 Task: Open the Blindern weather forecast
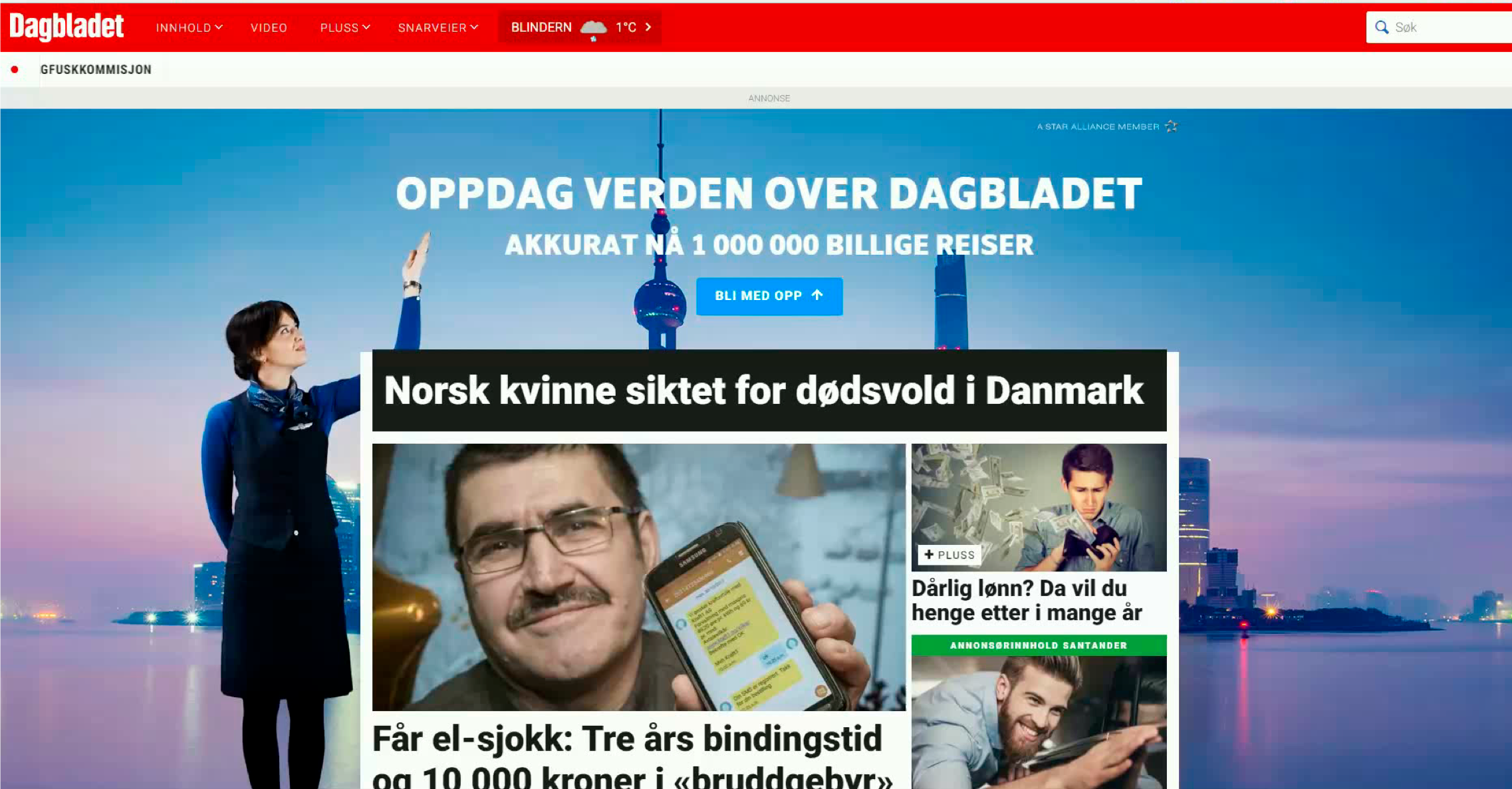[x=580, y=27]
